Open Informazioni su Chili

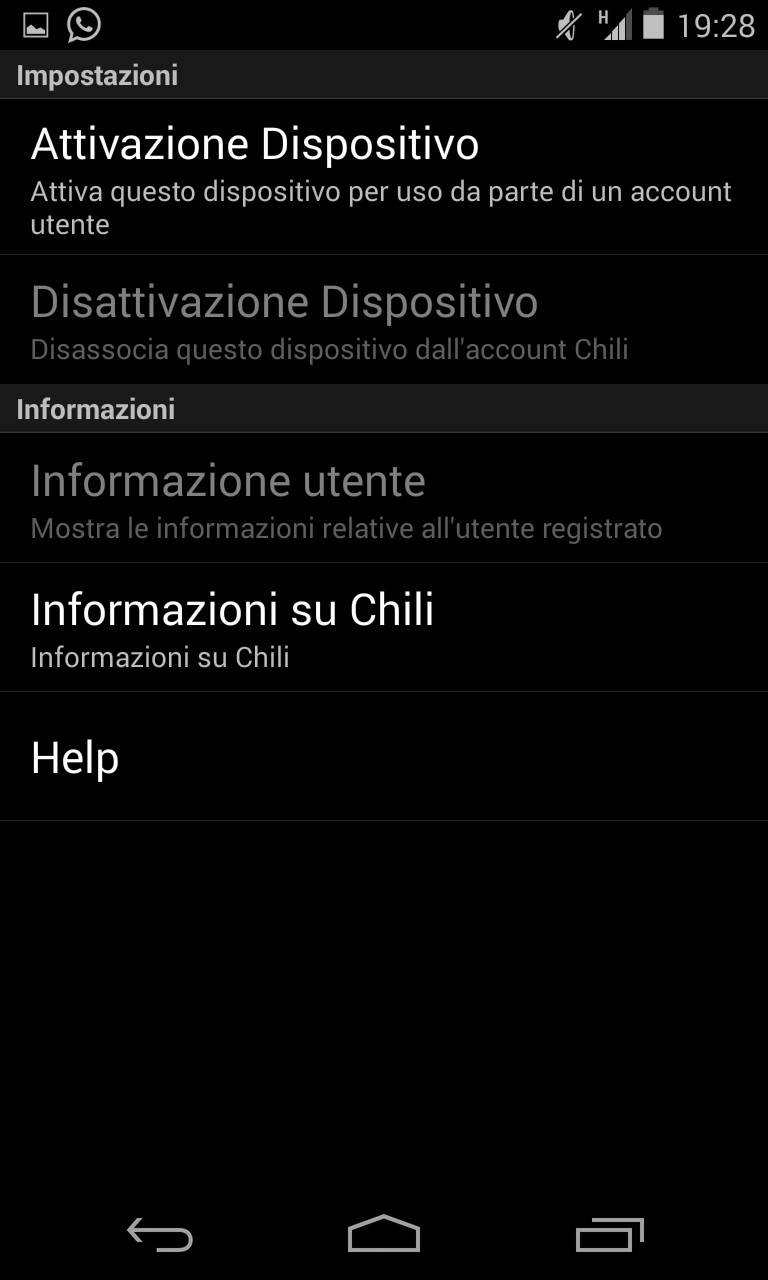point(384,627)
